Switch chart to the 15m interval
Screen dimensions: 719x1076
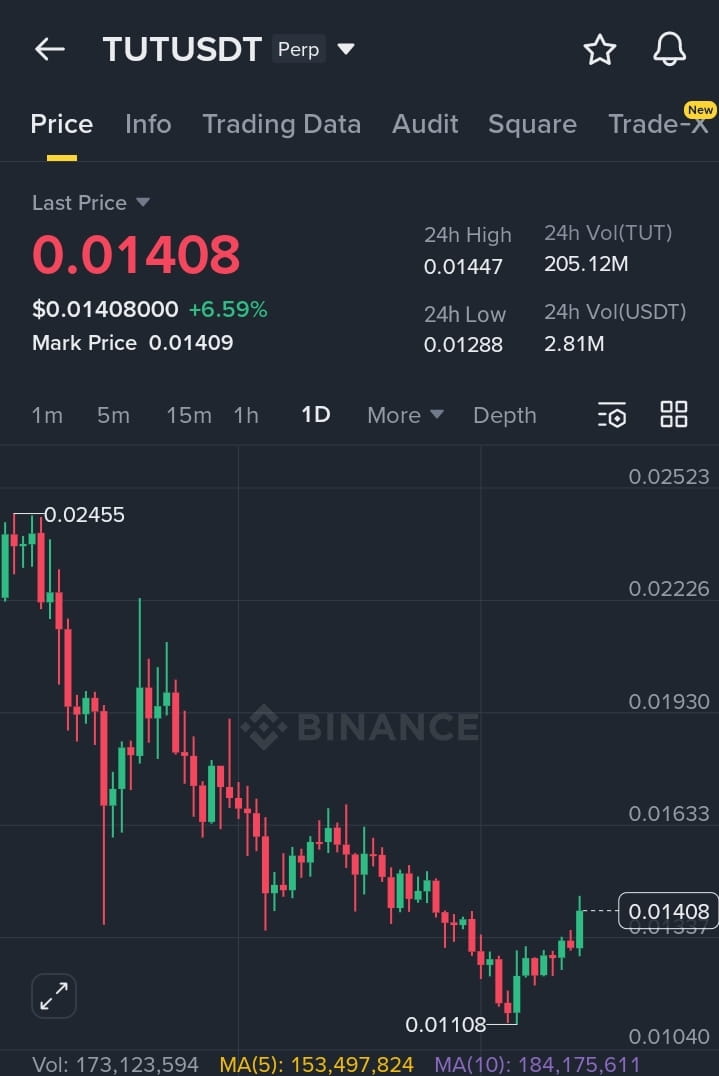tap(189, 415)
